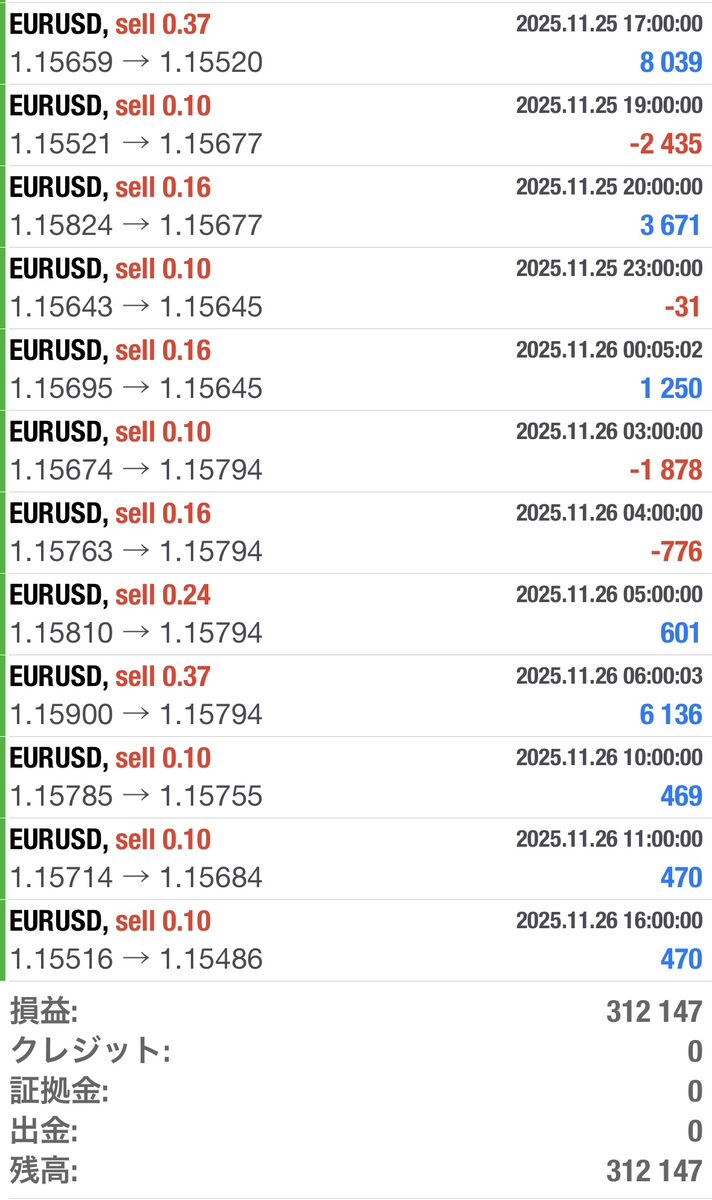
Task: Expand the trade with 6 136 profit
Action: (356, 696)
